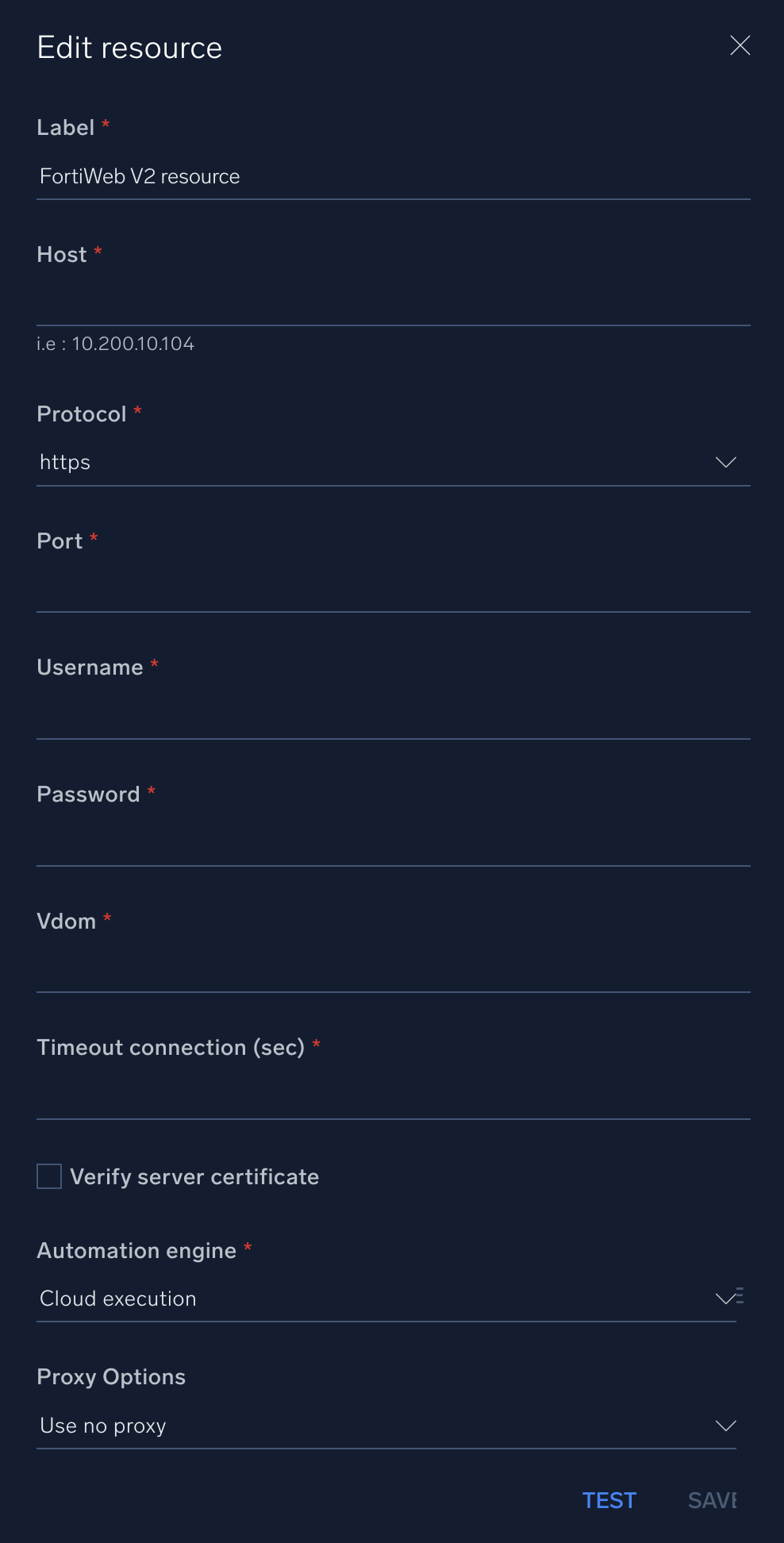784x1543 pixels.
Task: Click the Password input field
Action: pyautogui.click(x=394, y=849)
